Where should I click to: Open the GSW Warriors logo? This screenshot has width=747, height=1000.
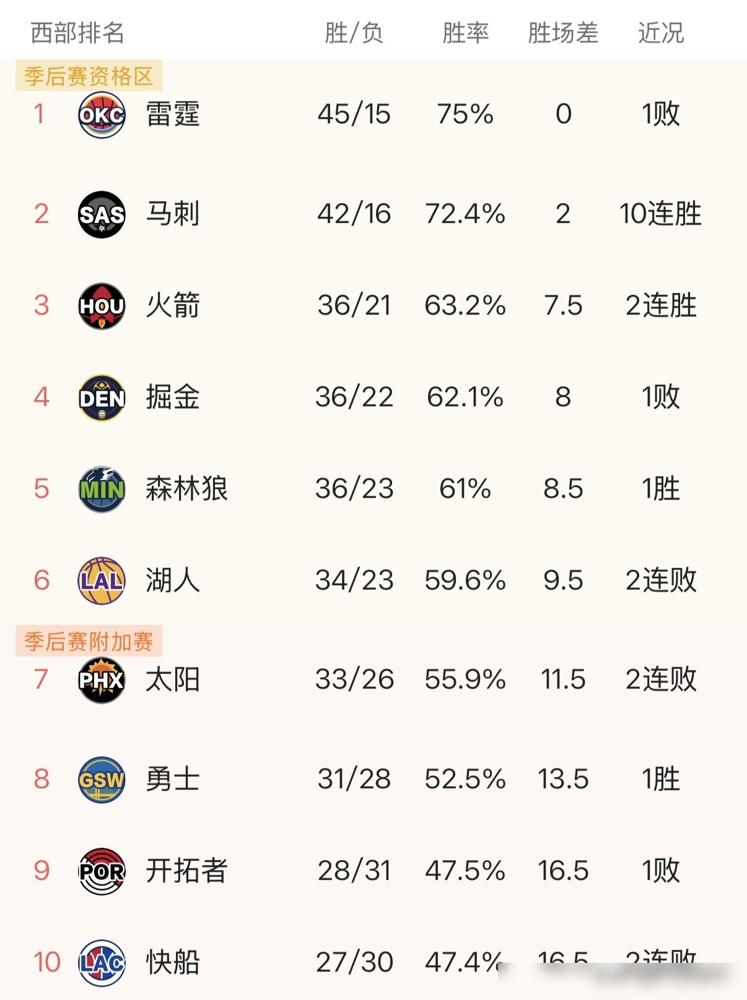[101, 779]
